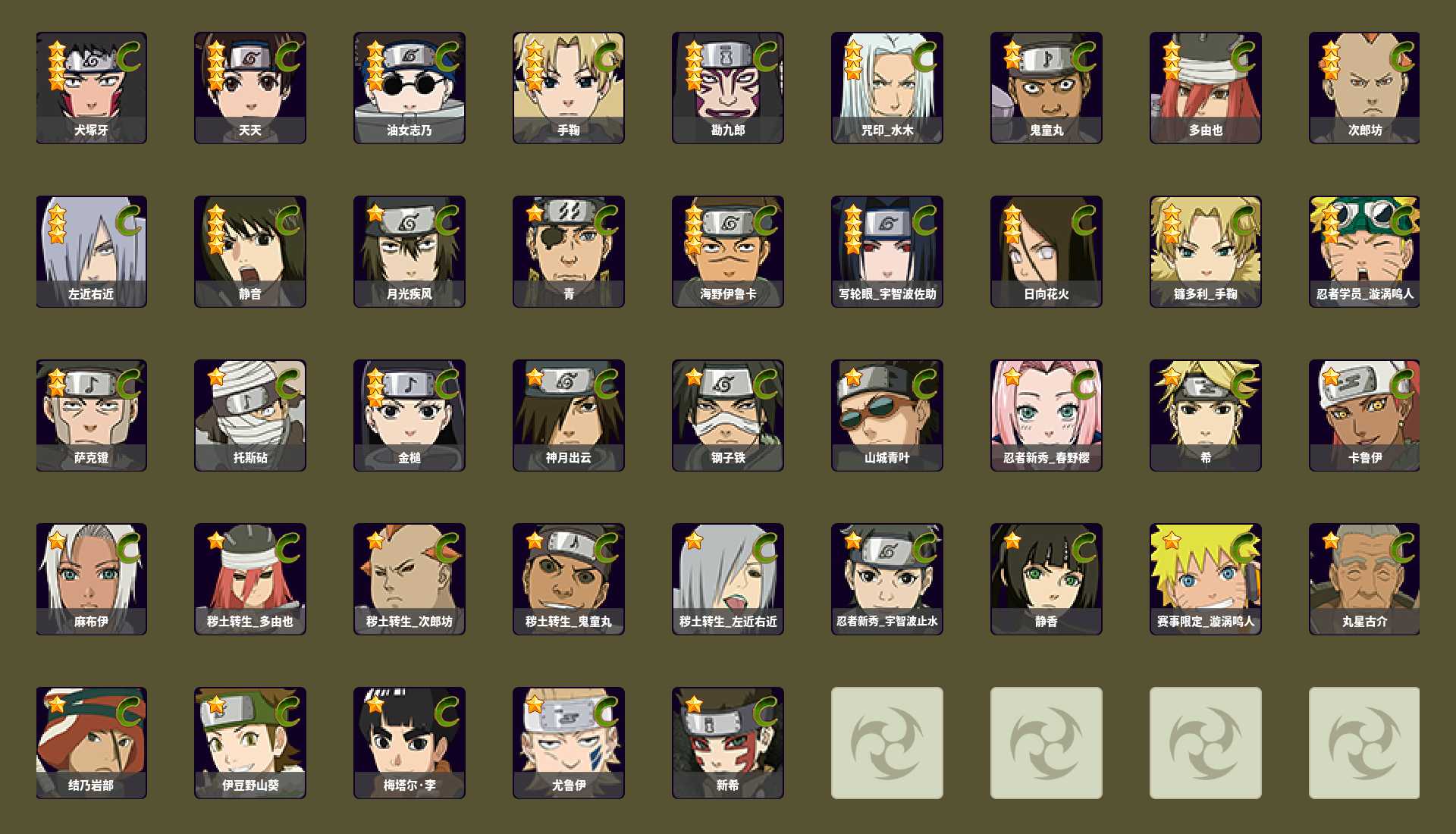Tap the 新希 character card
1456x834 pixels.
tap(728, 742)
